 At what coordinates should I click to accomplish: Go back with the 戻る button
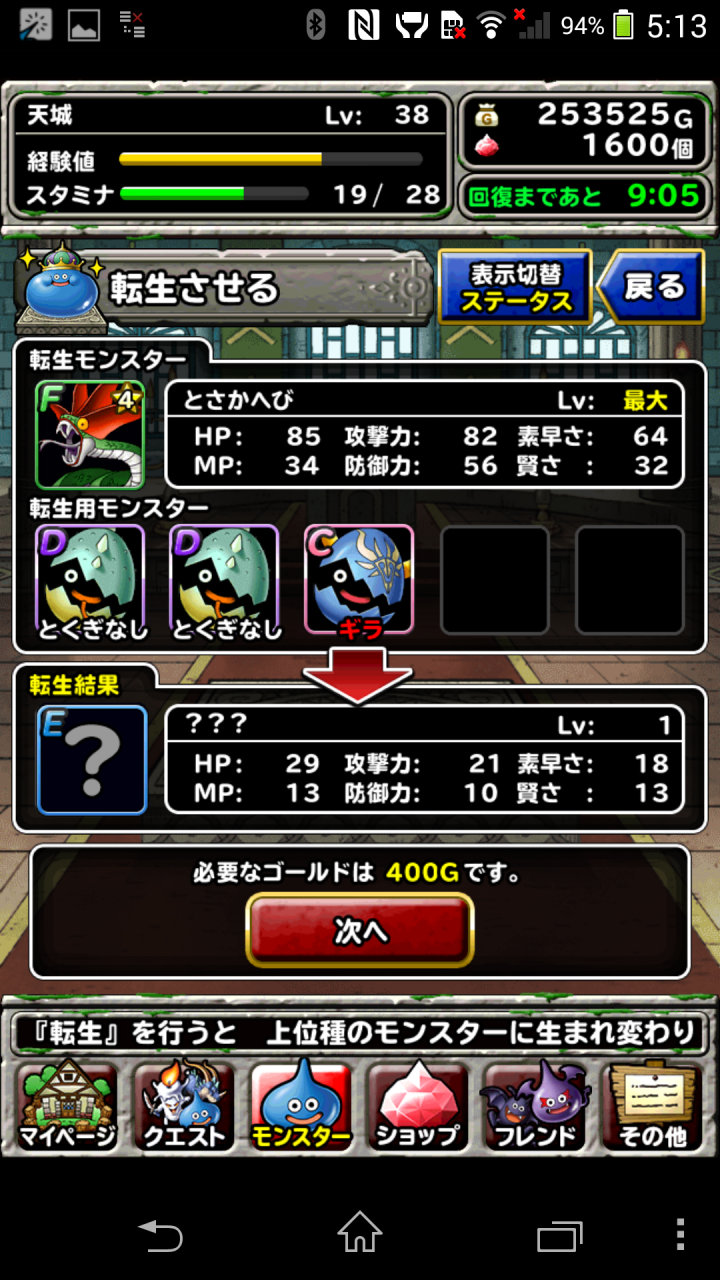(x=651, y=287)
